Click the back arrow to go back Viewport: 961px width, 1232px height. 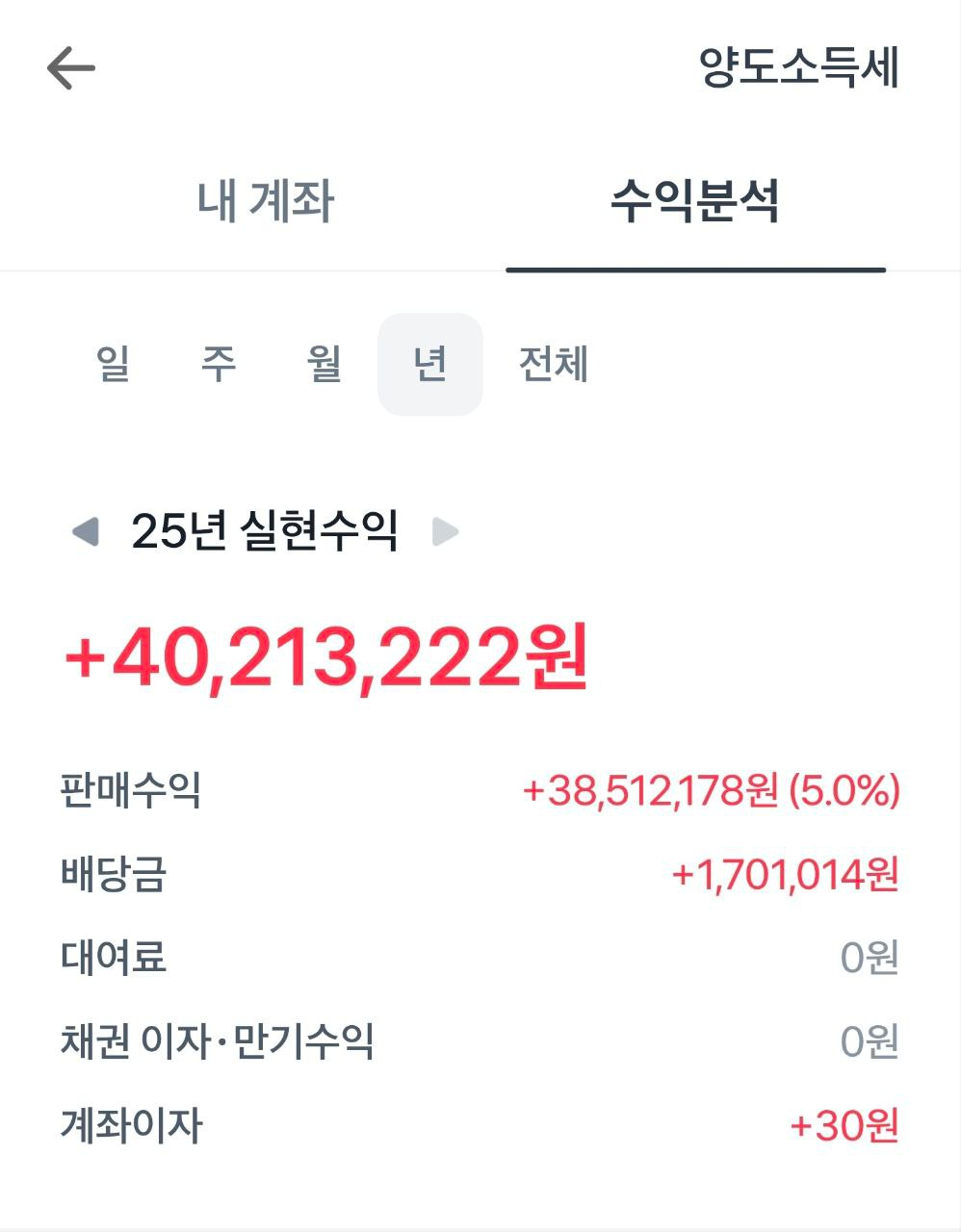click(x=70, y=67)
